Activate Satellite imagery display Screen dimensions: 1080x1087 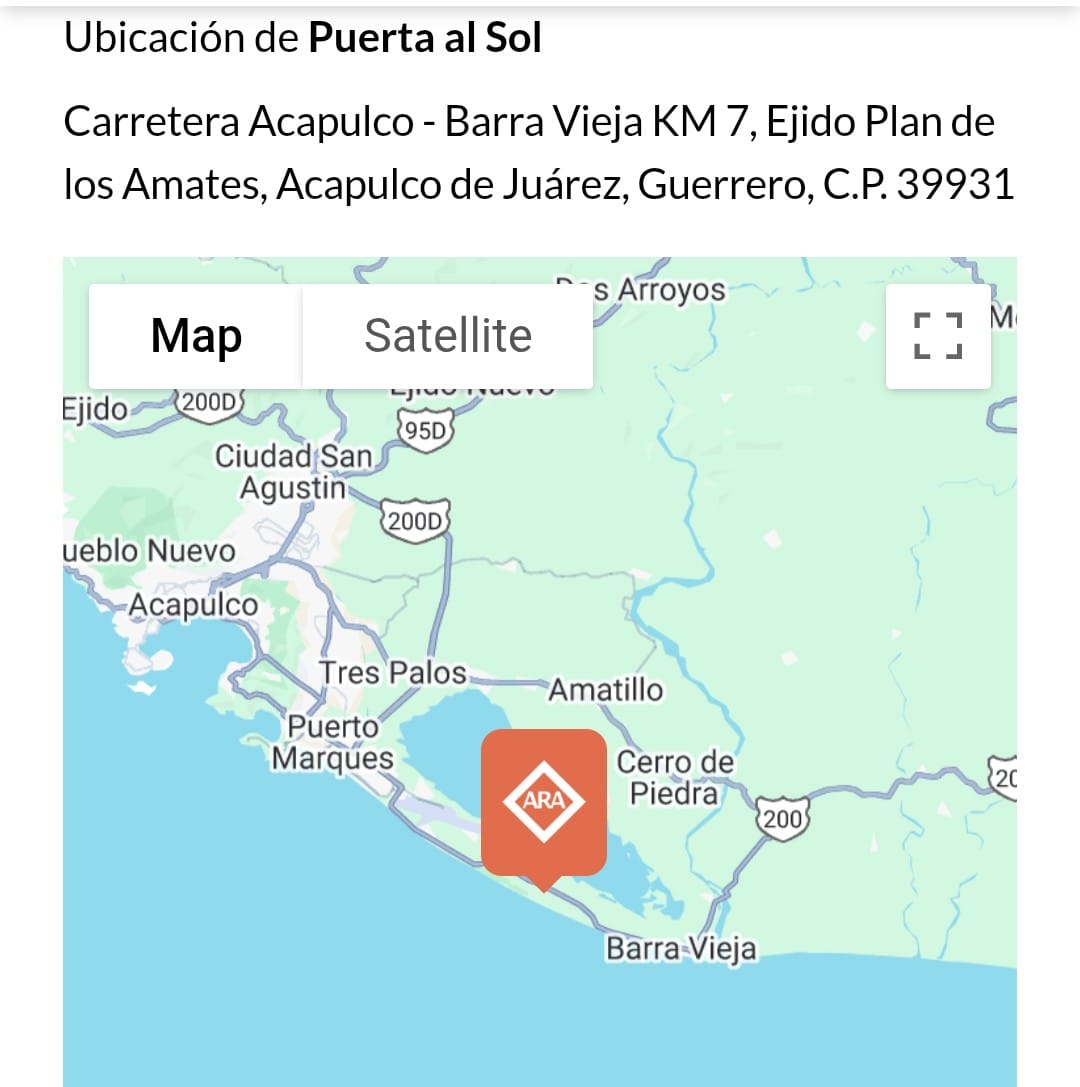(447, 335)
